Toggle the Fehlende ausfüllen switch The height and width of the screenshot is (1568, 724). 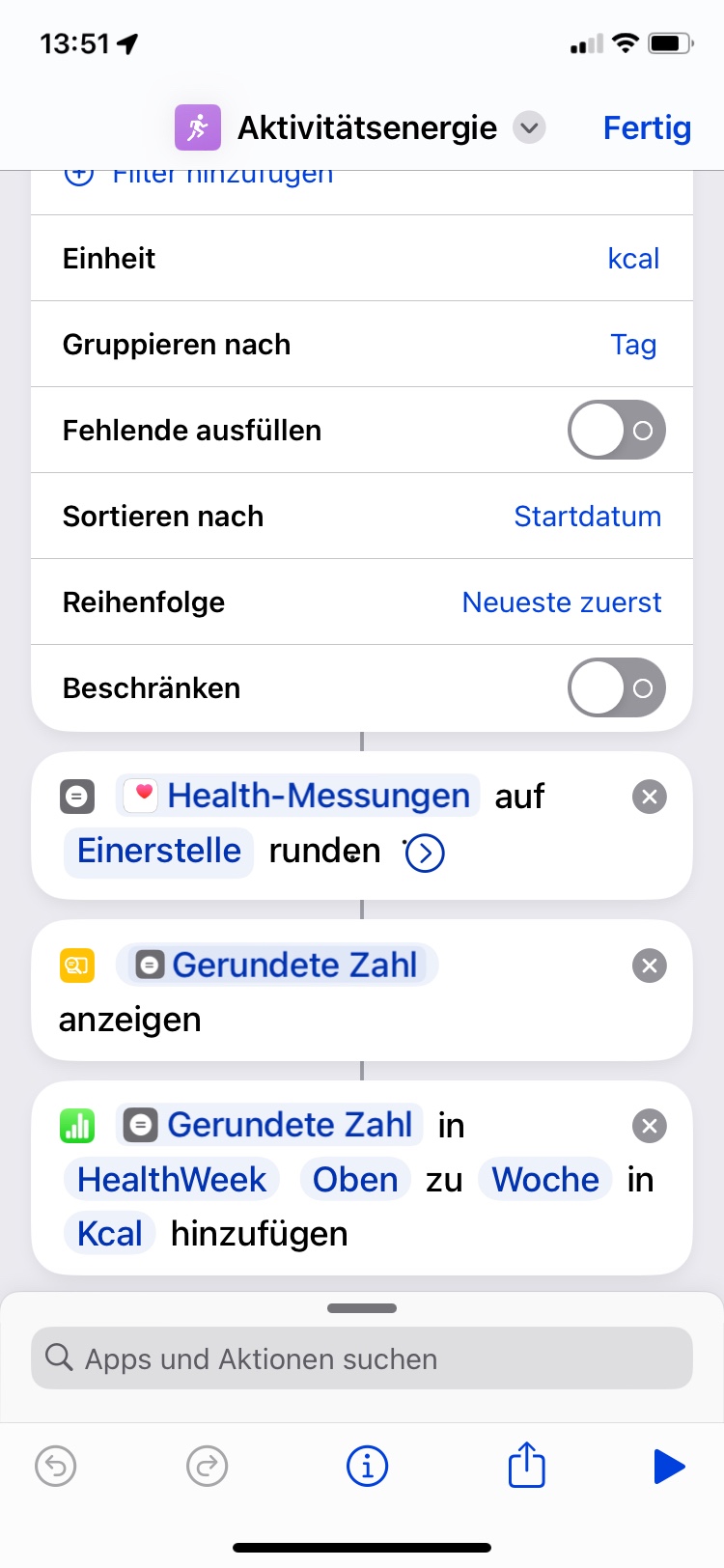[x=616, y=431]
